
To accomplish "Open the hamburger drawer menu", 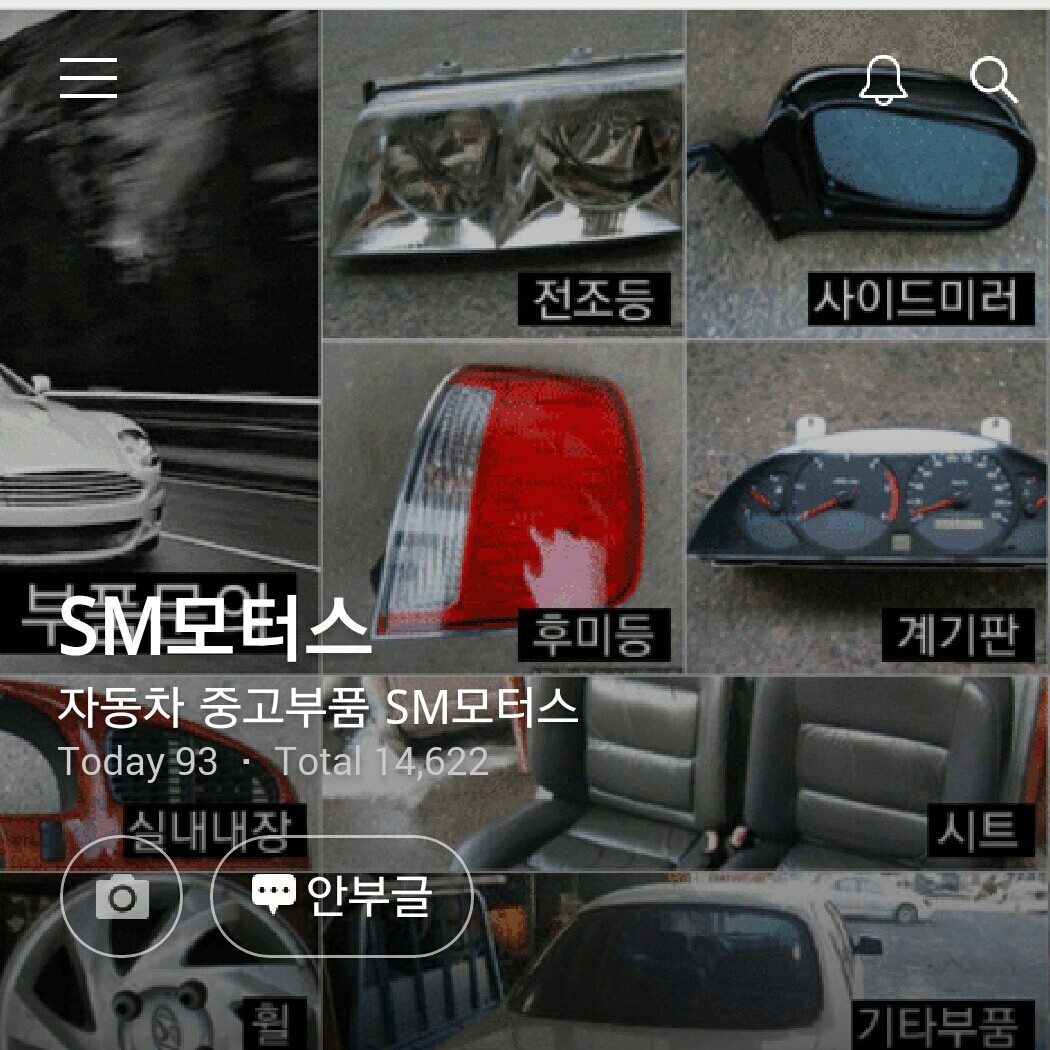I will [88, 78].
